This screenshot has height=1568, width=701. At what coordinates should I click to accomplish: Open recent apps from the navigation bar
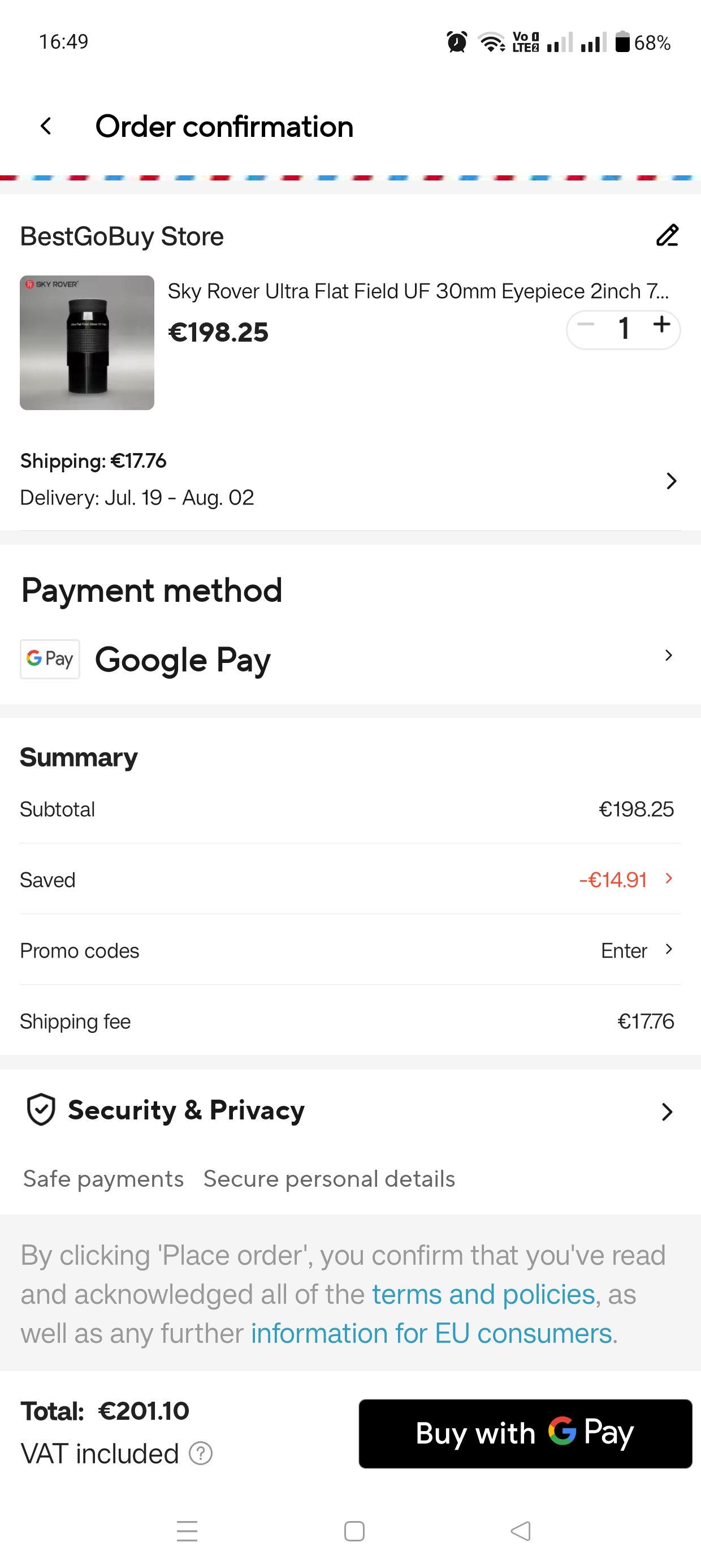click(x=187, y=1531)
